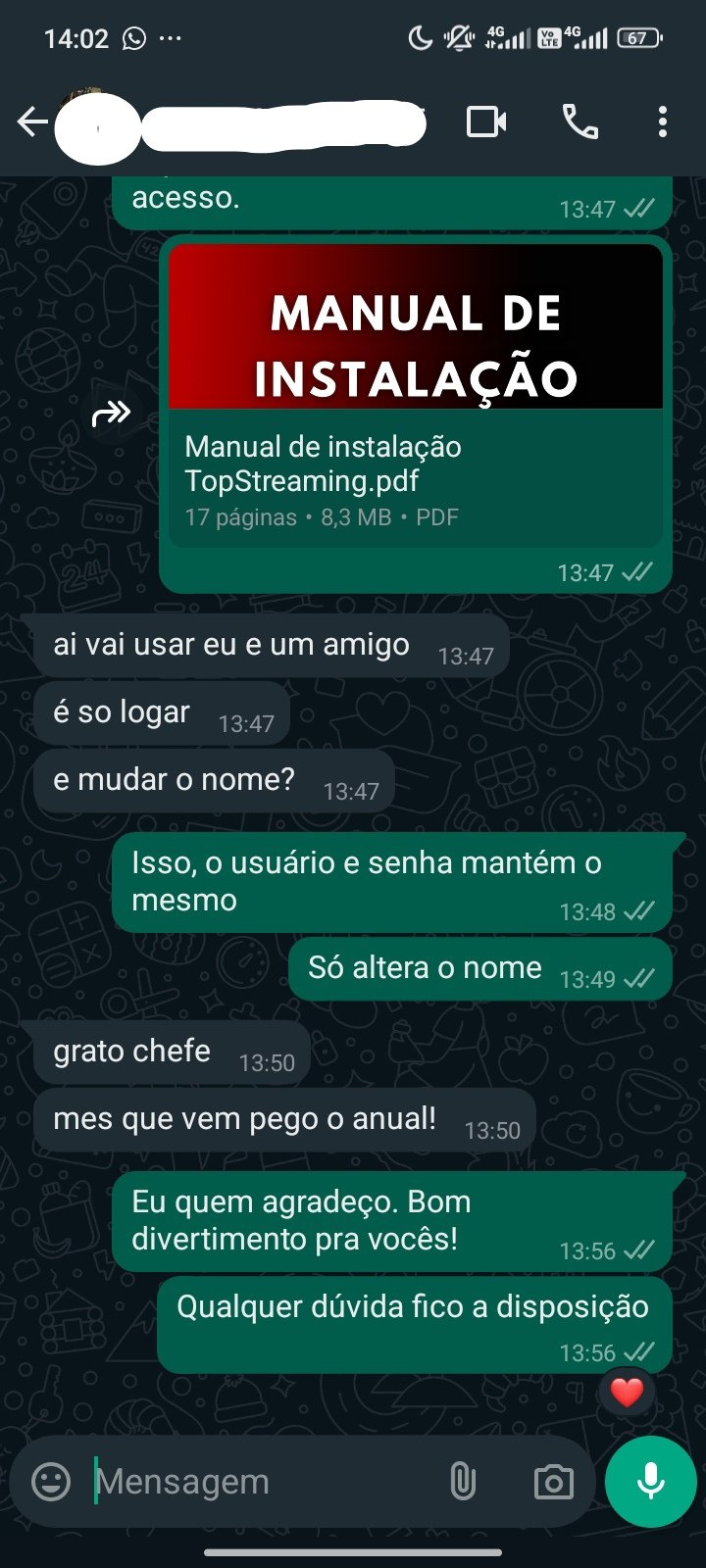Open the contact's profile info
This screenshot has height=1568, width=706.
point(284,124)
